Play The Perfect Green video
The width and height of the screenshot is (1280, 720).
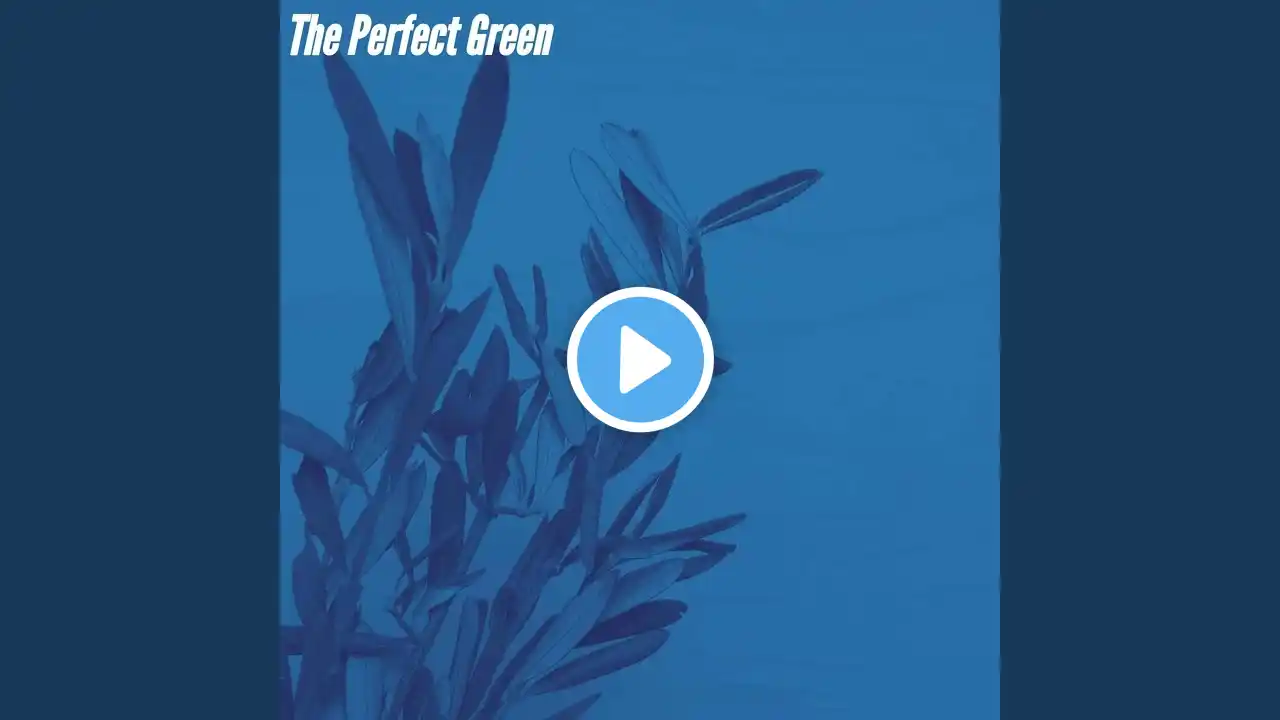pos(640,360)
